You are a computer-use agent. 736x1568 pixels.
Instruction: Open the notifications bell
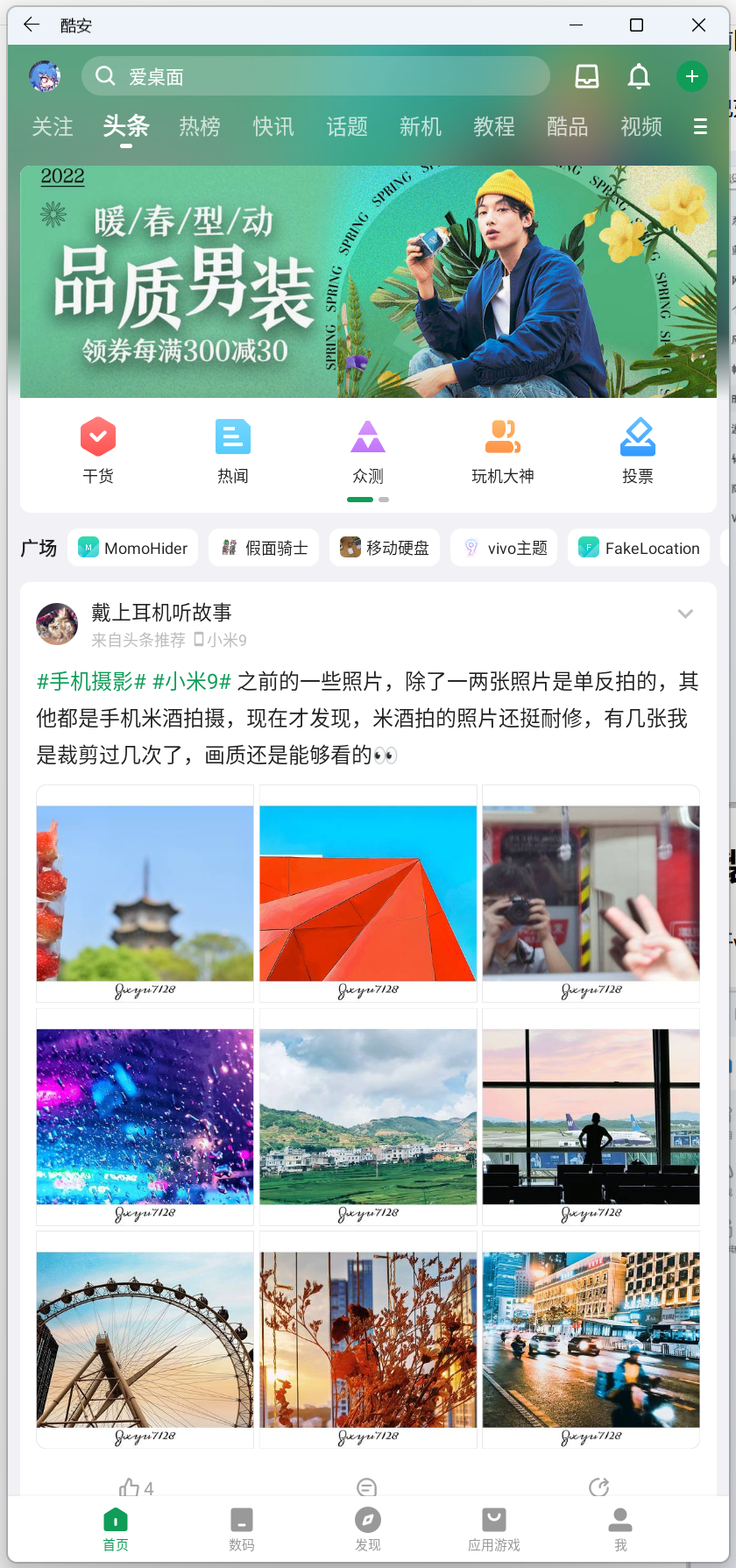pos(639,77)
